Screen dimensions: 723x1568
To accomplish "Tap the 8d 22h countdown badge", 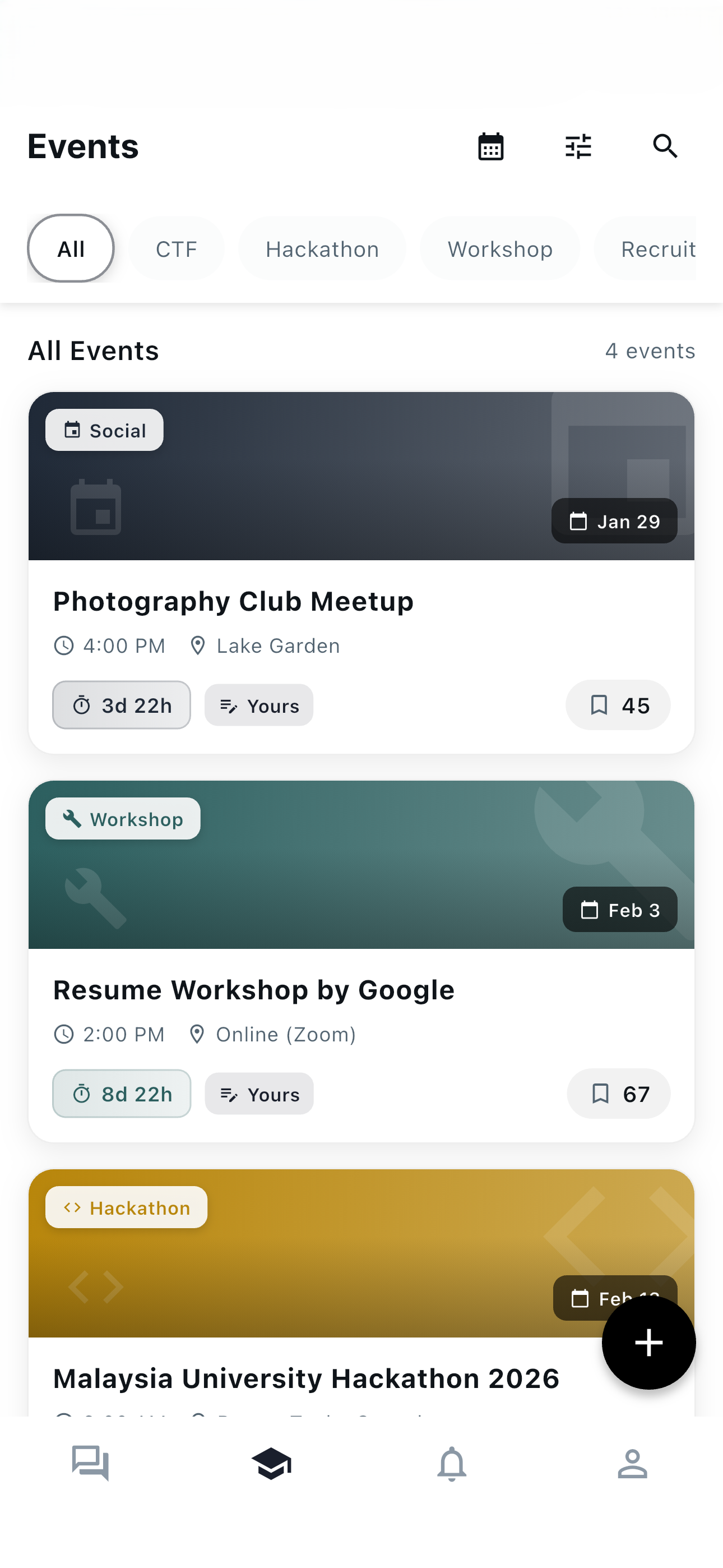I will pyautogui.click(x=121, y=1094).
